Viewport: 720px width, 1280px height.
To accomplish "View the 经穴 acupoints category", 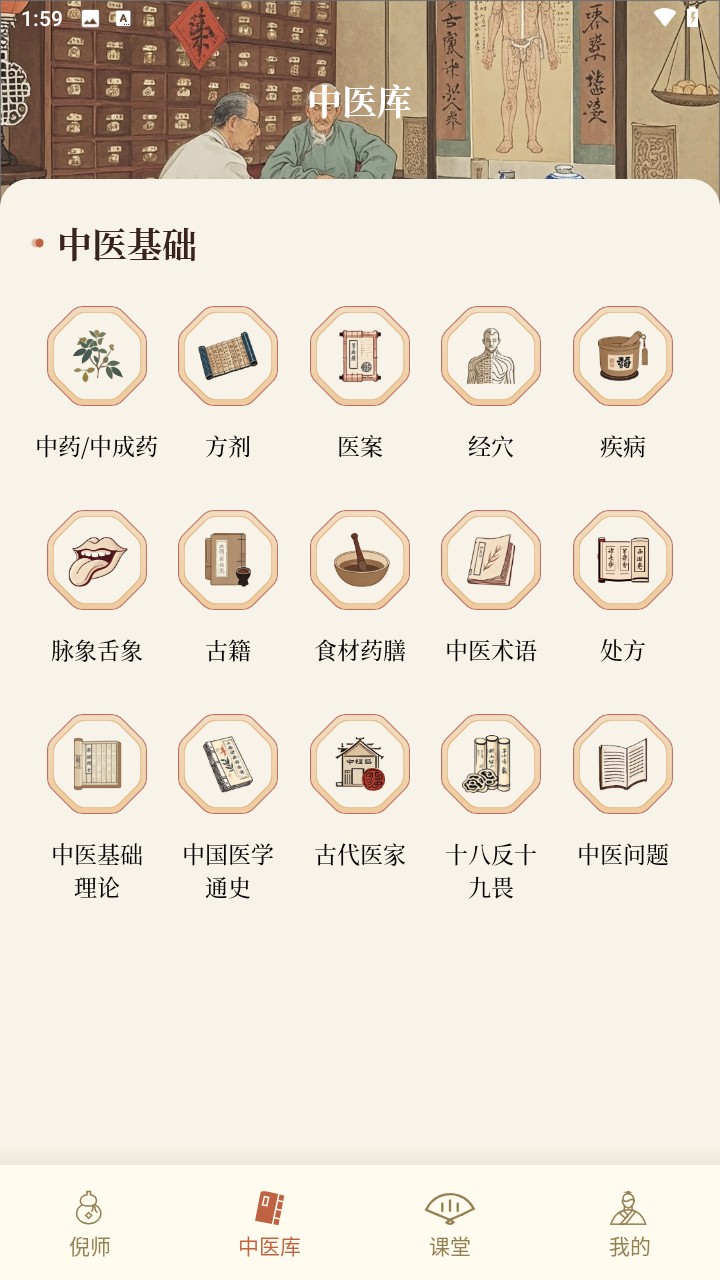I will click(491, 357).
